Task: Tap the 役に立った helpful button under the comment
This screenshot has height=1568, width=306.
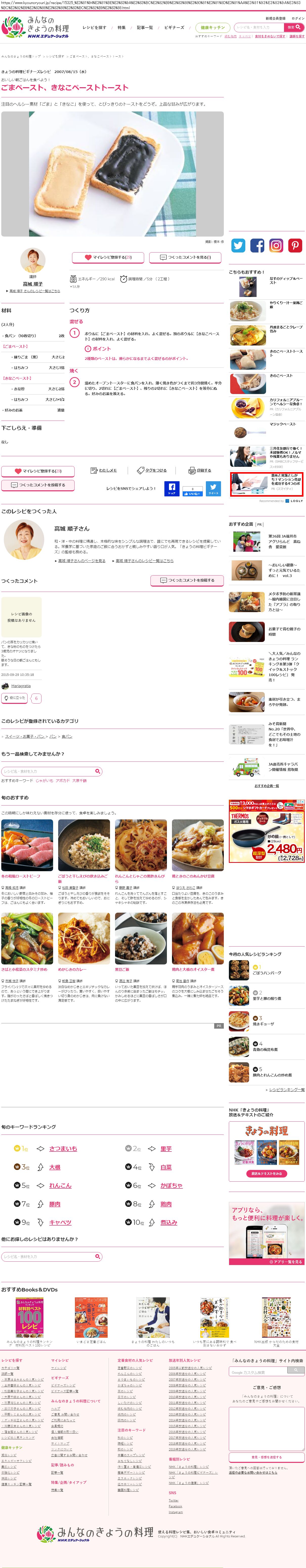Action: coord(14,698)
